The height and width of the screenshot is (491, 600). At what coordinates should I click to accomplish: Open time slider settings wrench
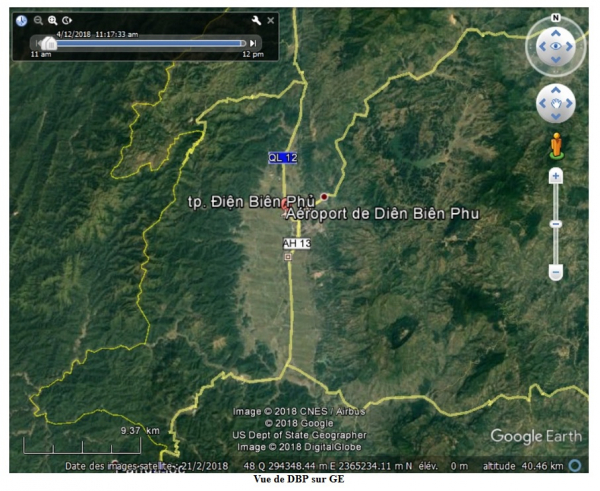tap(256, 20)
